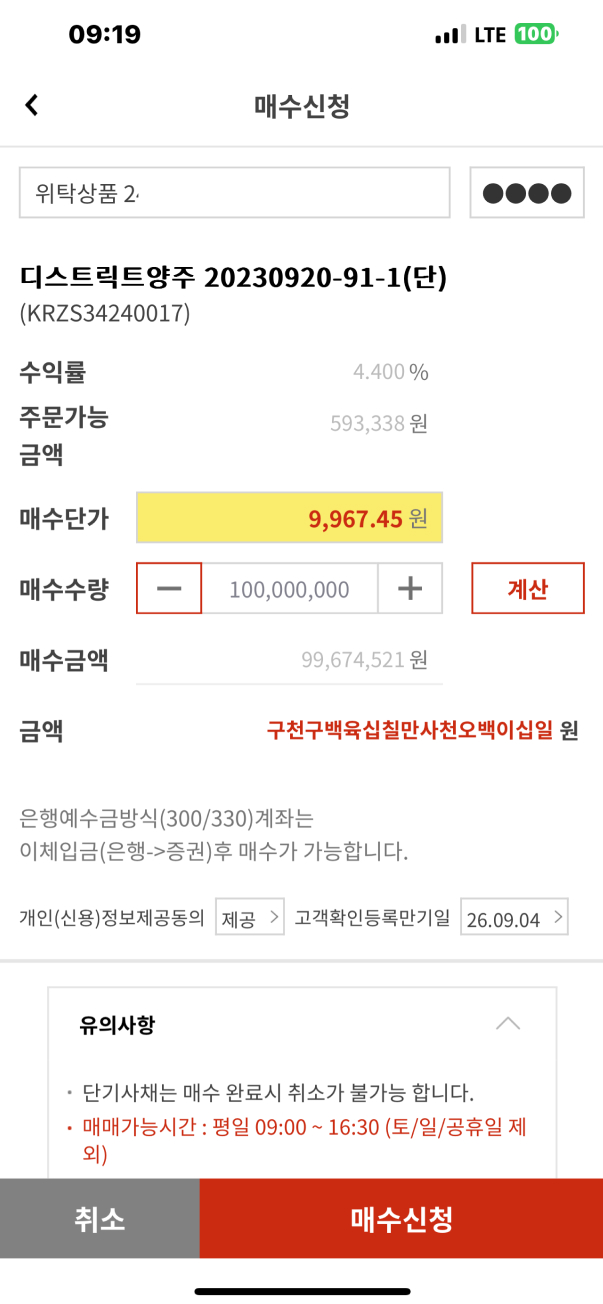Go back from 매수신청 screen
The image size is (603, 1304).
32,105
